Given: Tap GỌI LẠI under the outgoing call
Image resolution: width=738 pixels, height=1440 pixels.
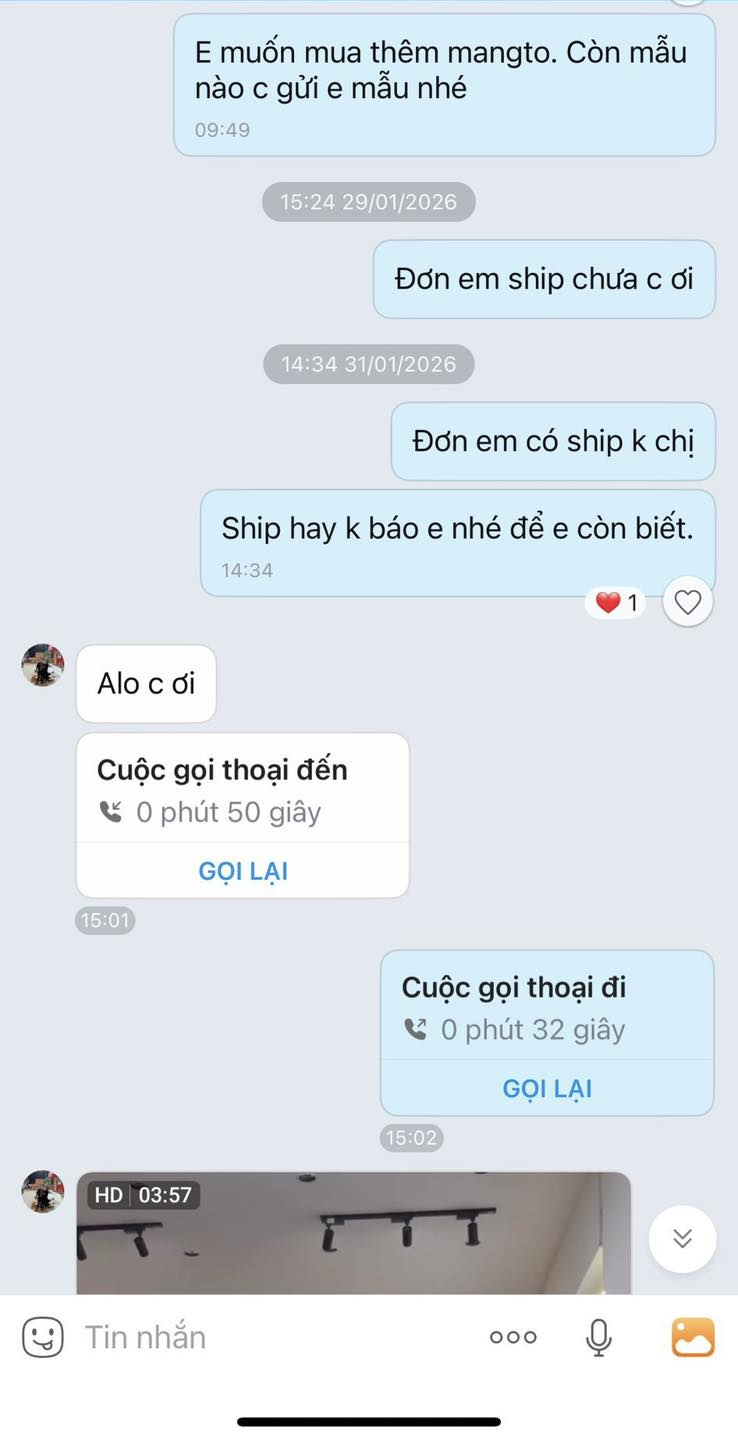Looking at the screenshot, I should [x=547, y=1088].
